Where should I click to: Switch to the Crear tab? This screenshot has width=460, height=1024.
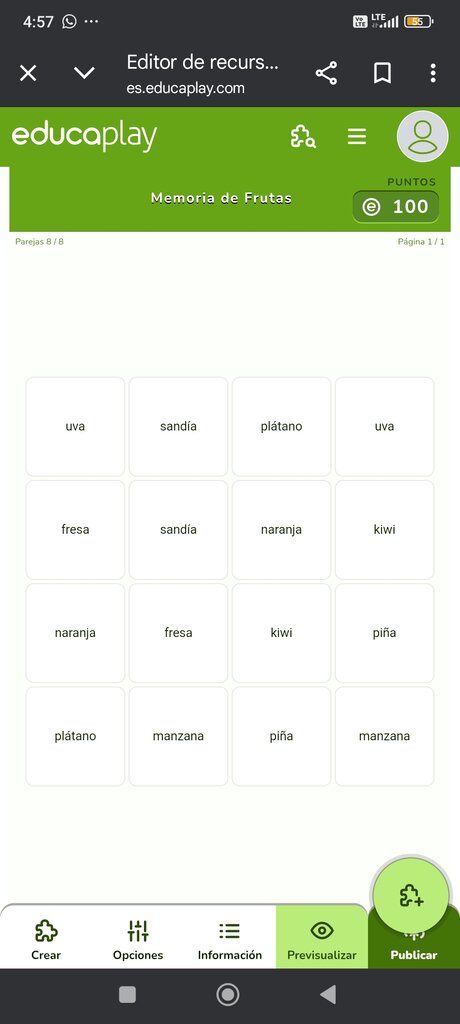[46, 940]
